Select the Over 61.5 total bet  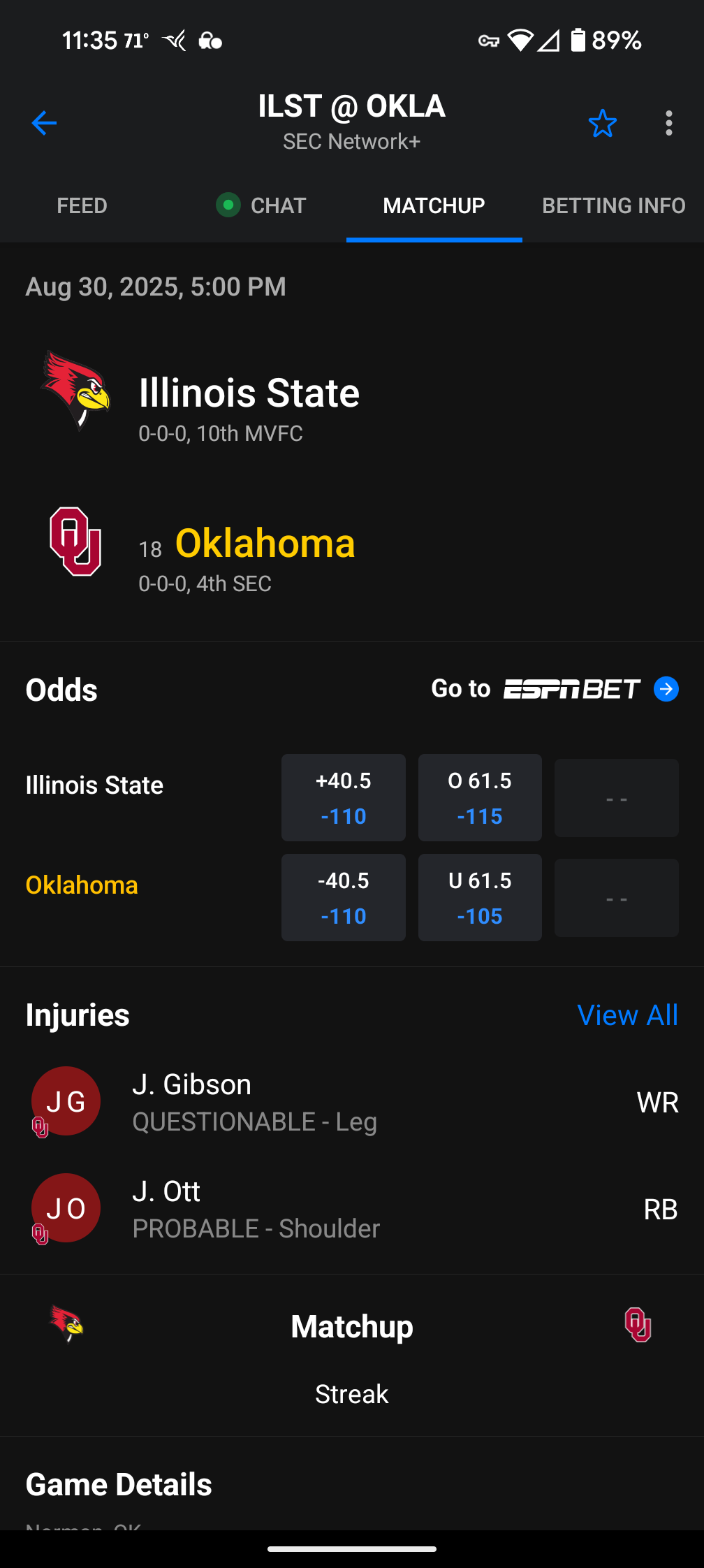480,797
